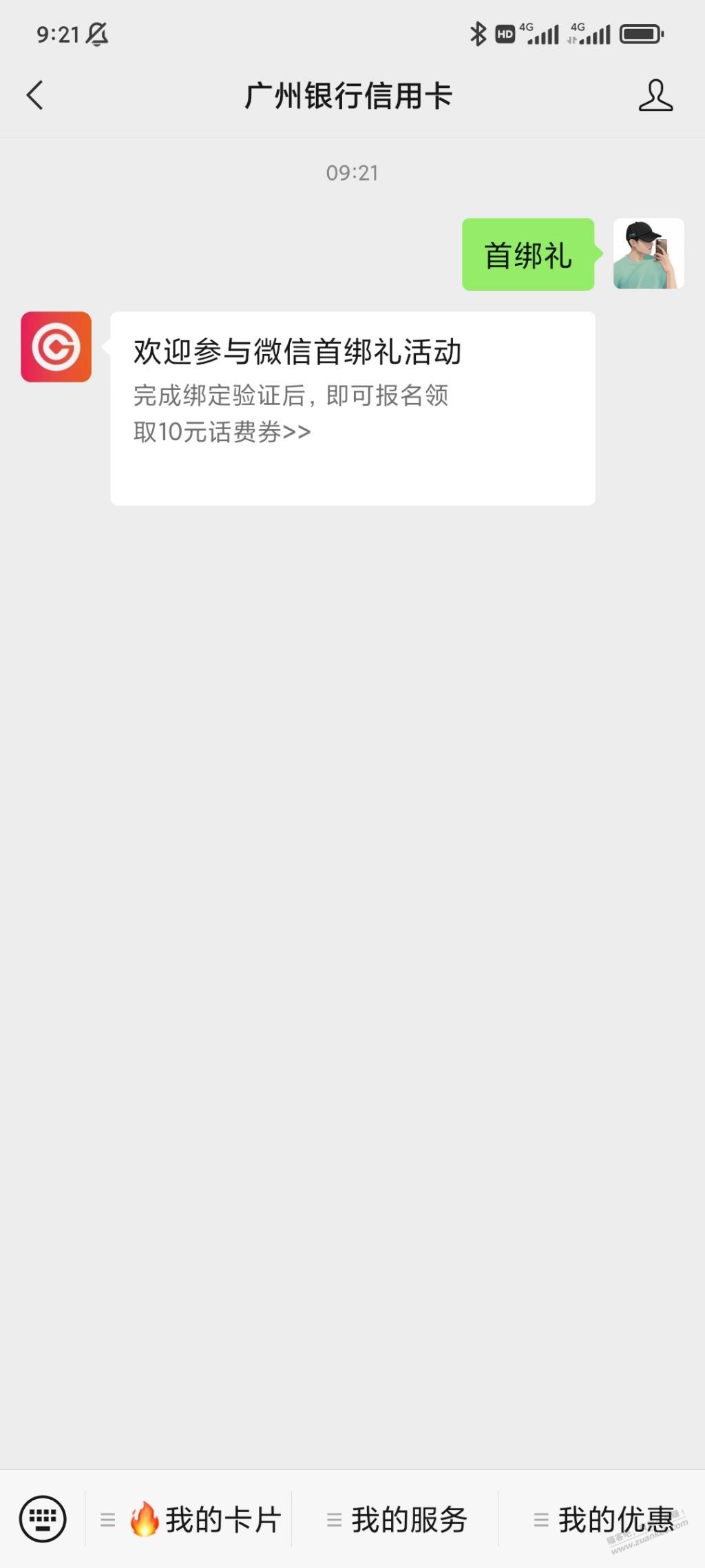This screenshot has height=1568, width=705.
Task: Expand the 我的服务 menu
Action: (396, 1519)
